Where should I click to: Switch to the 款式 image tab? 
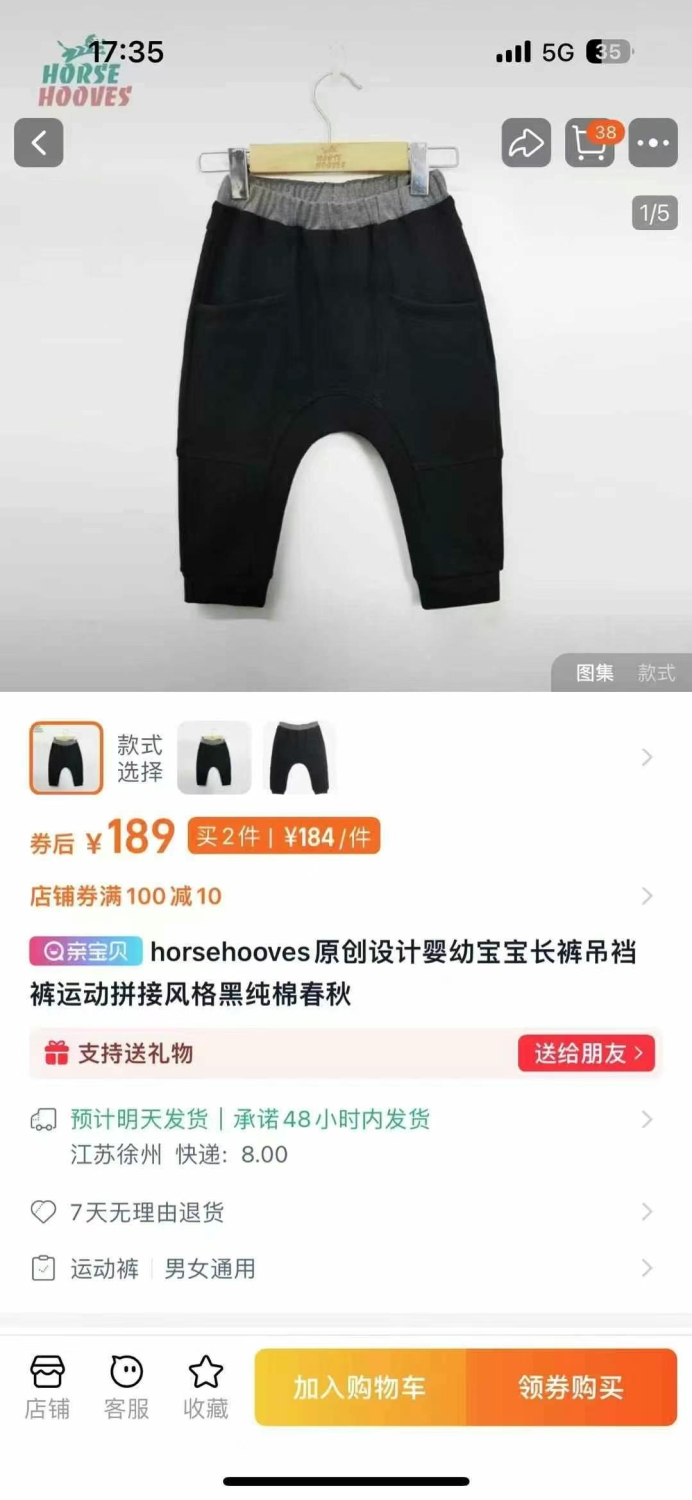tap(657, 673)
